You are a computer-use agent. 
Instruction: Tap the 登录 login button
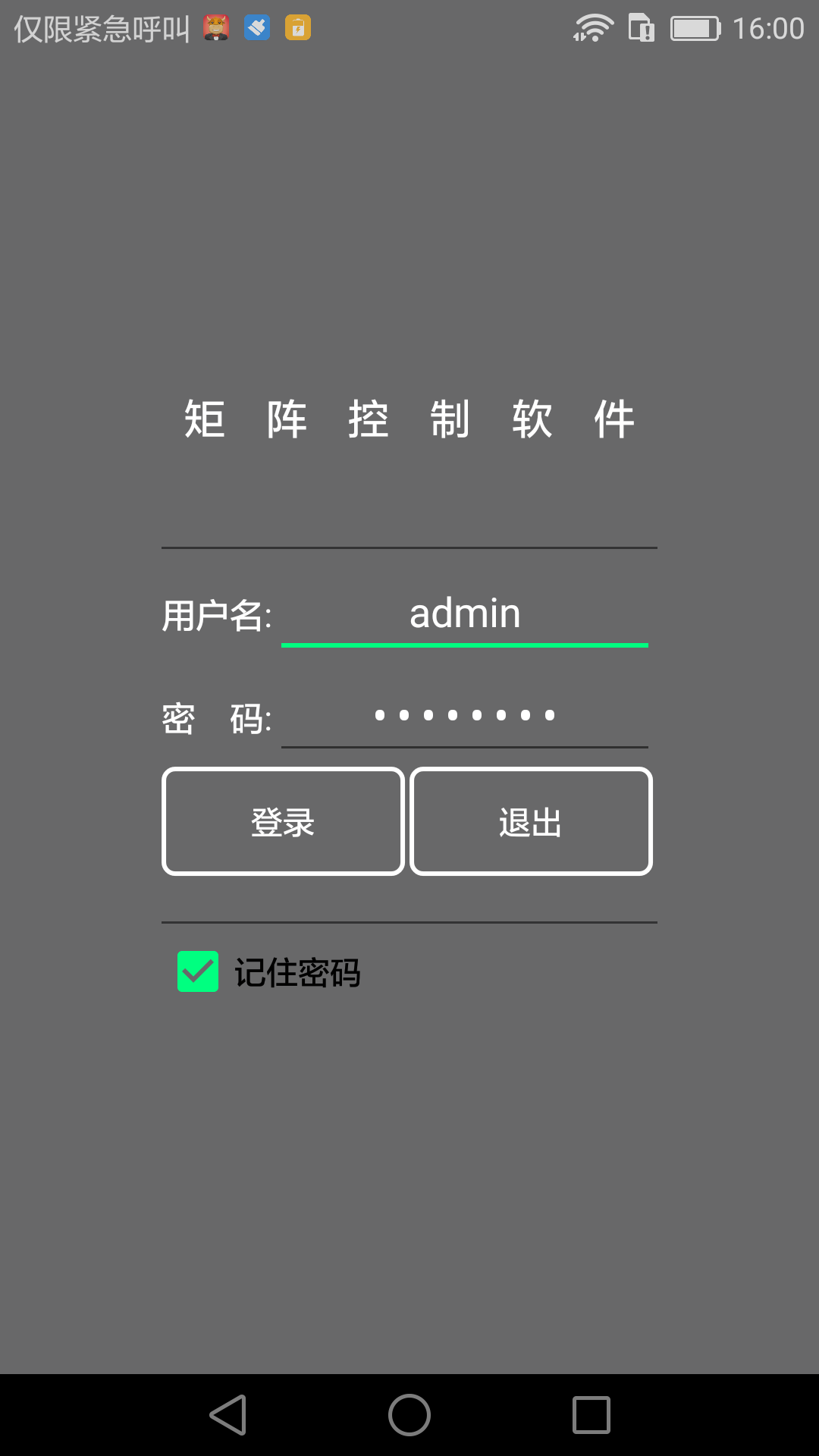click(283, 822)
